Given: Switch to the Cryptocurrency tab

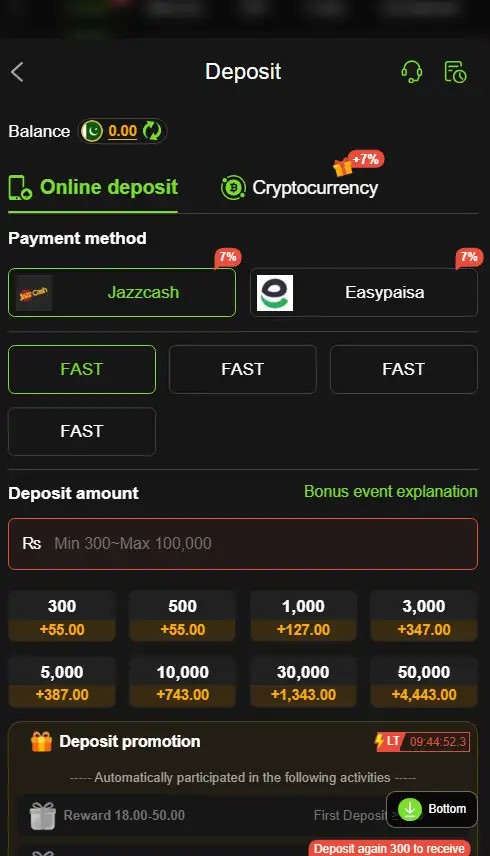Looking at the screenshot, I should tap(300, 187).
